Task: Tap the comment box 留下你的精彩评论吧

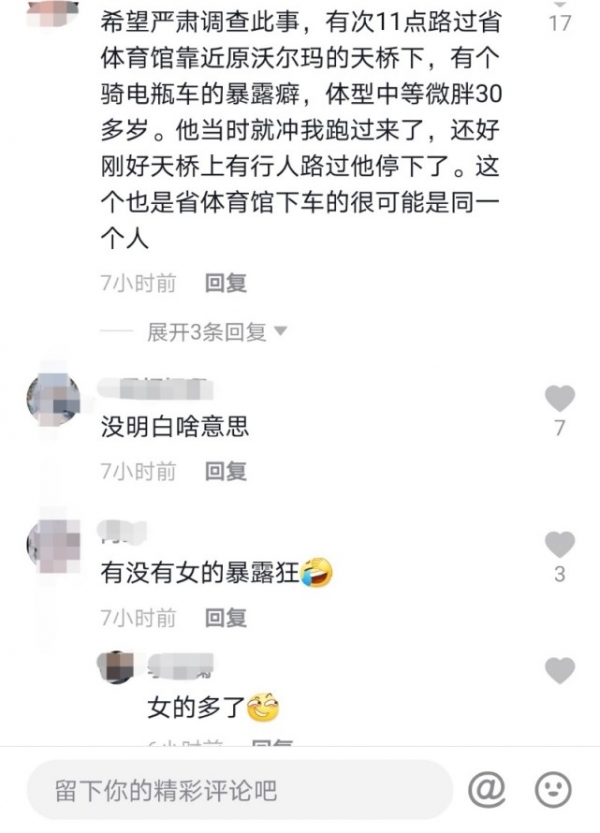Action: point(240,790)
